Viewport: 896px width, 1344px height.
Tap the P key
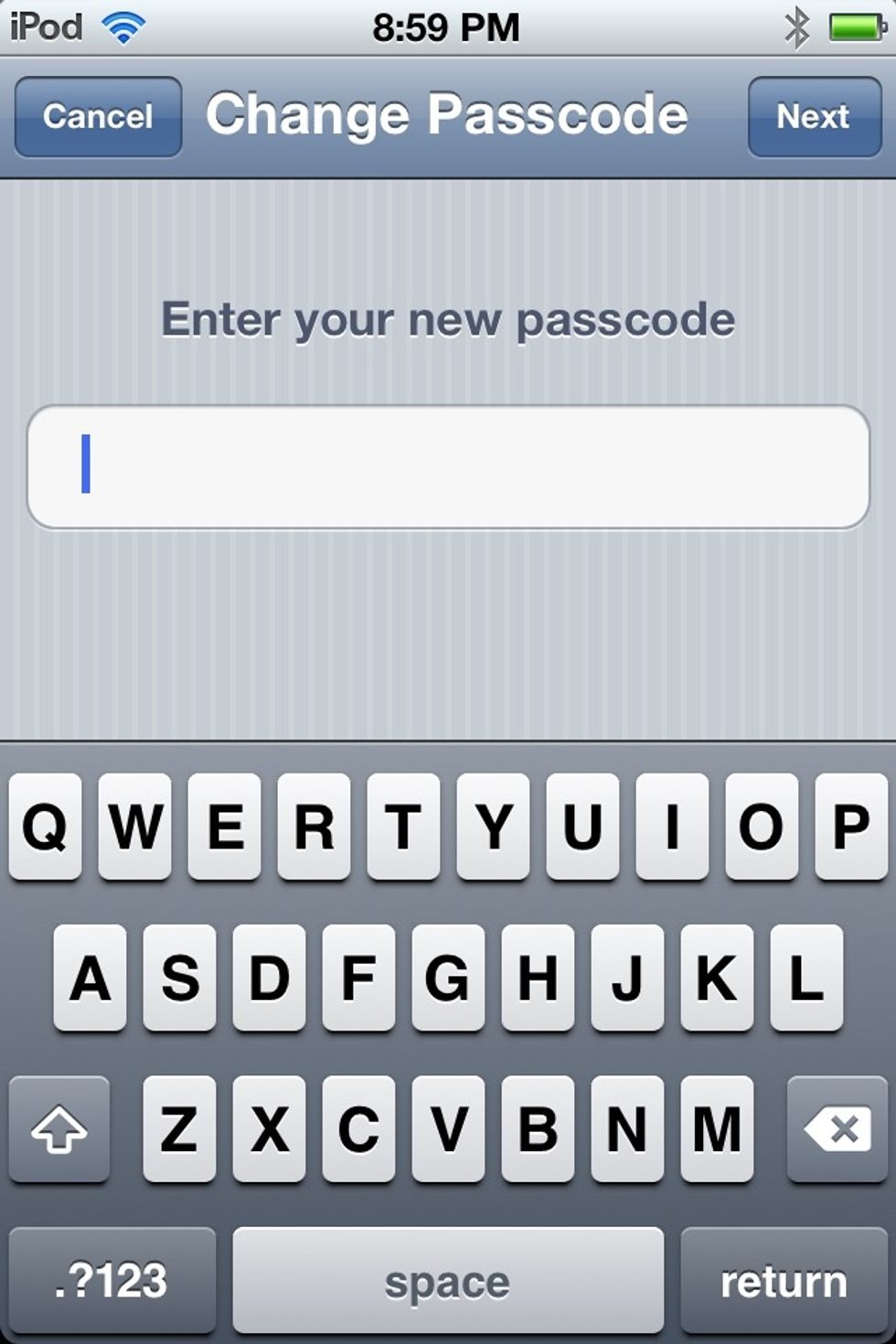point(851,827)
